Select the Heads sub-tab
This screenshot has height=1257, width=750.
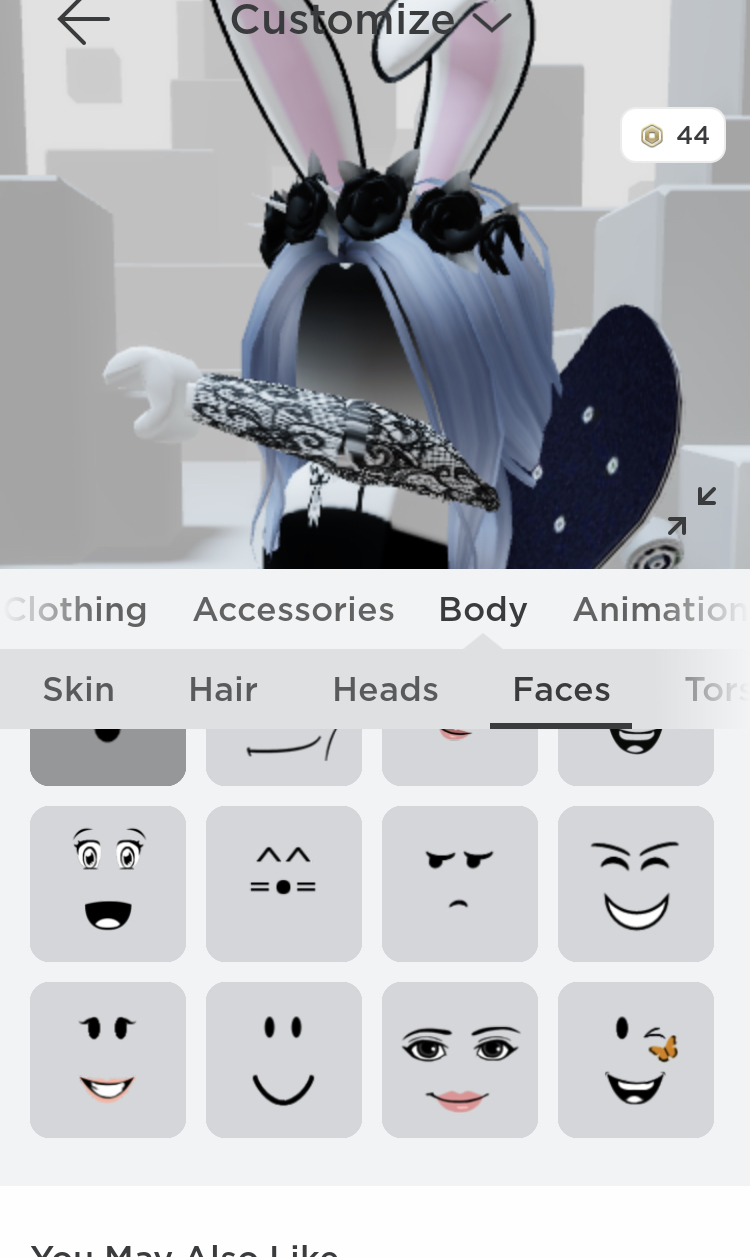(385, 689)
